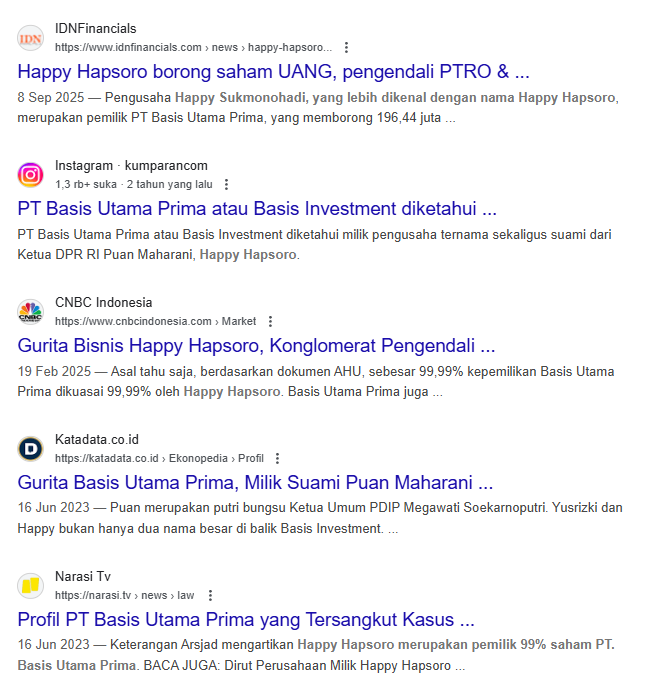Open the PT Basis Utama Prima Instagram result
Screen dimensions: 648x687
click(x=257, y=209)
